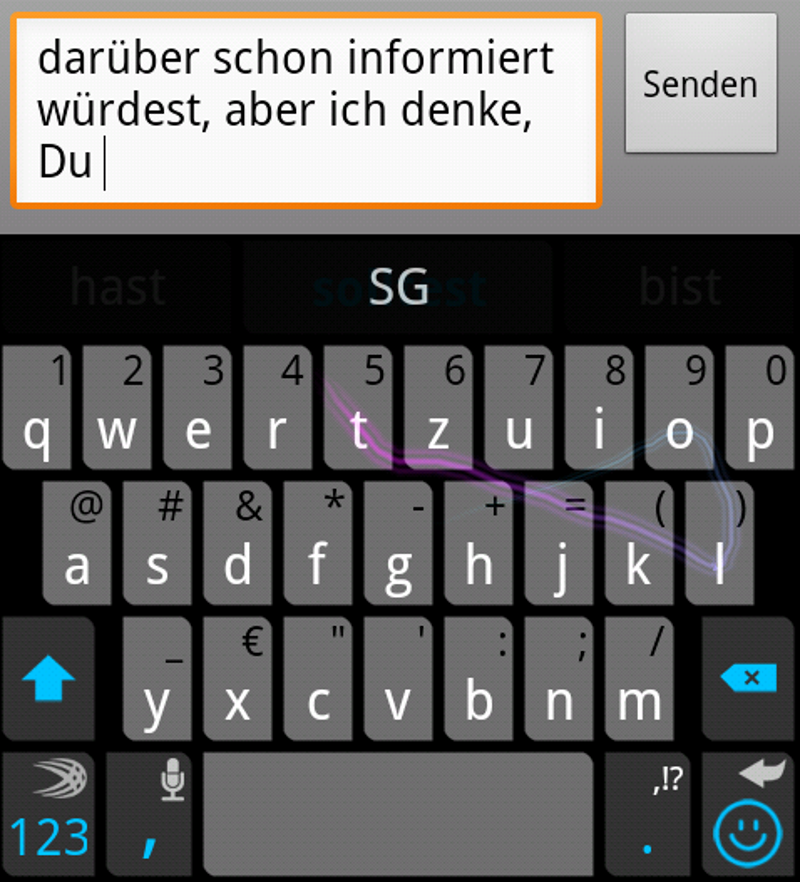Viewport: 800px width, 882px height.
Task: Select the middle 'solltest' word suggestion
Action: point(398,288)
